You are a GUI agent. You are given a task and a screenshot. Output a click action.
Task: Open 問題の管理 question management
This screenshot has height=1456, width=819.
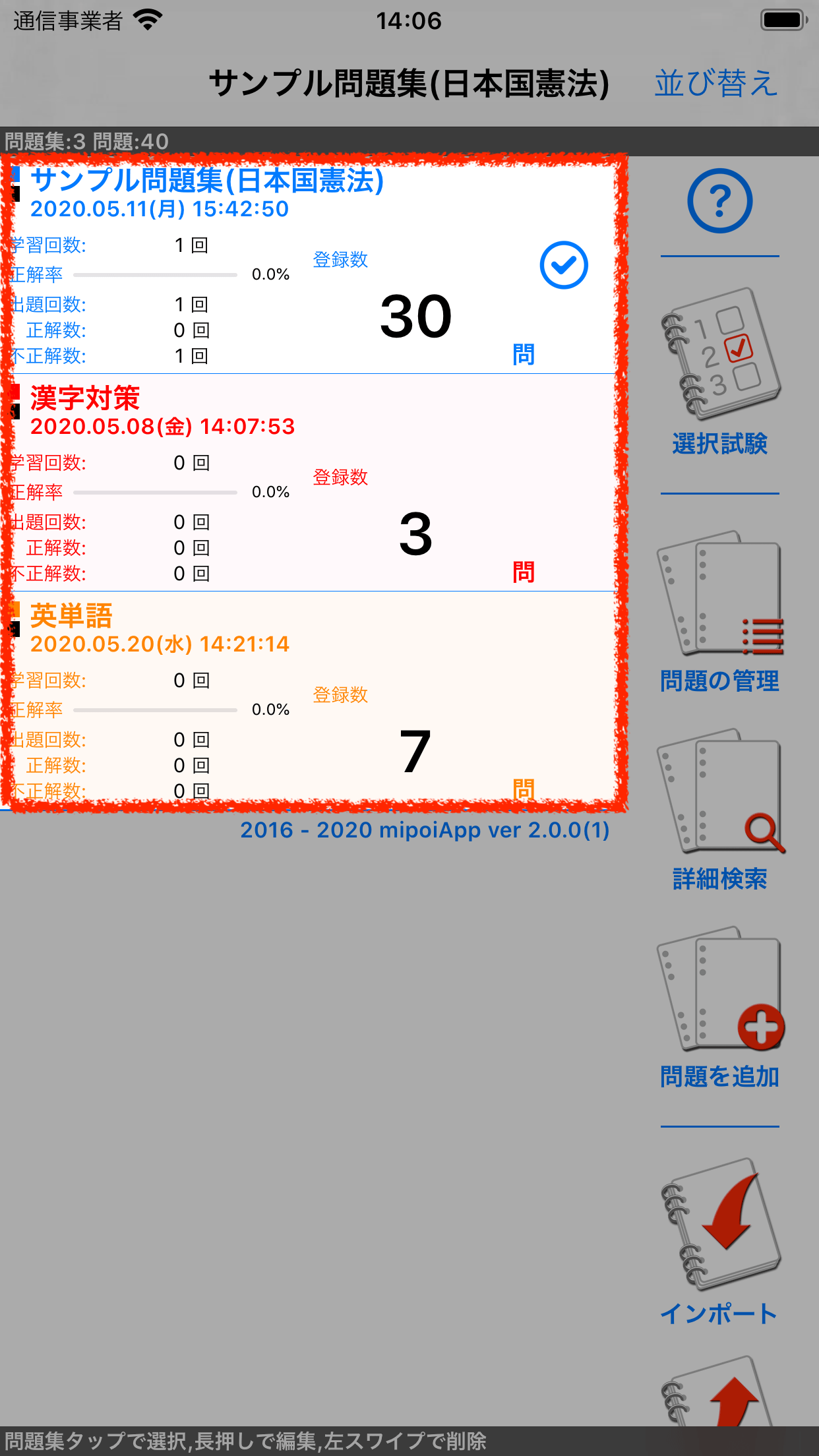[719, 610]
